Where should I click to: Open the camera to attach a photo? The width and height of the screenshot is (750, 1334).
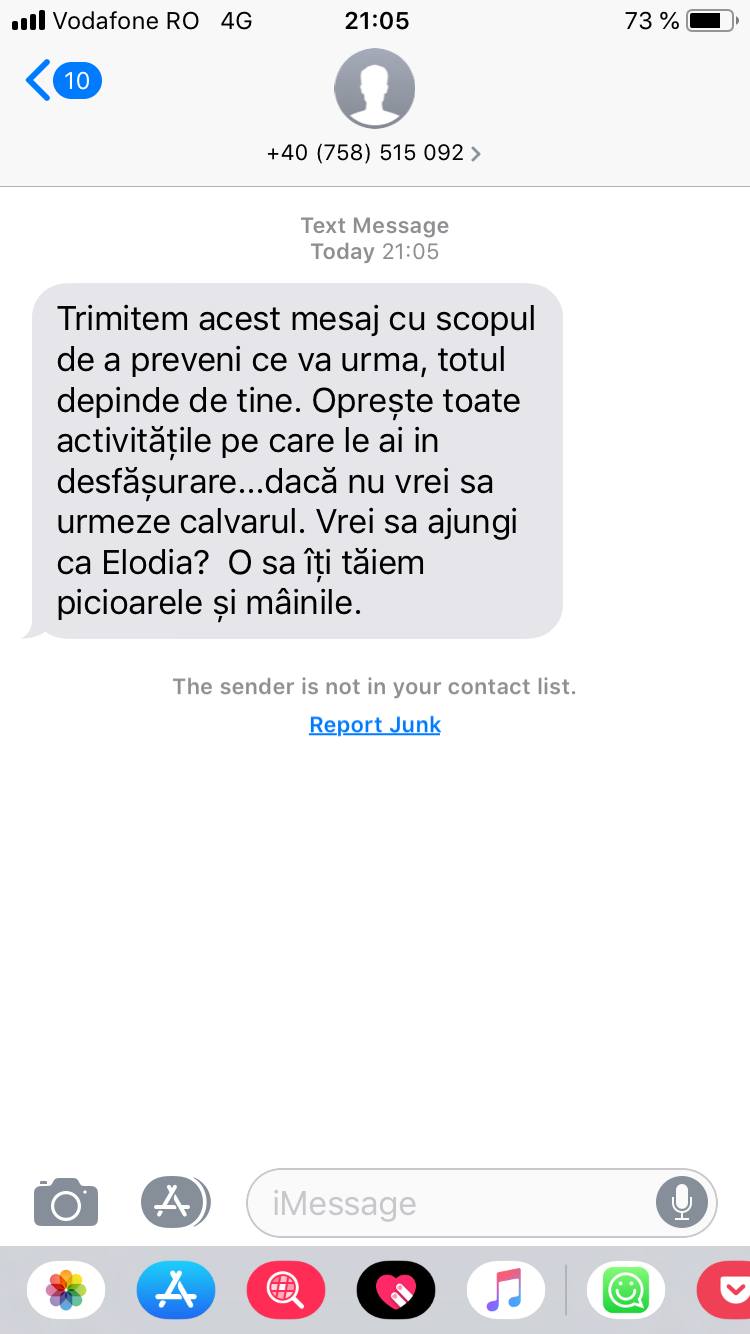(66, 1201)
